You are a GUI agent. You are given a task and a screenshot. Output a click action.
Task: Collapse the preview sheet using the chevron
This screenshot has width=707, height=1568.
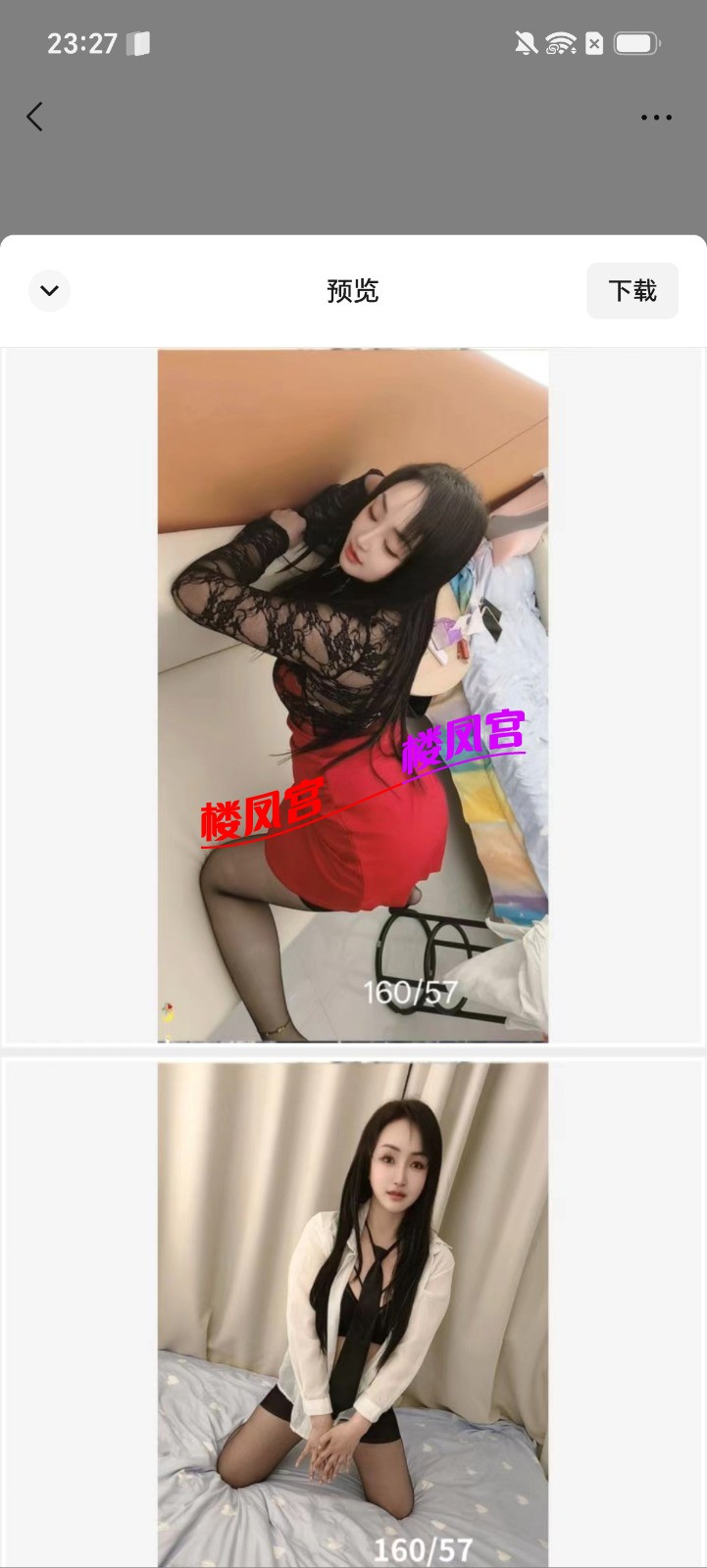pos(49,290)
